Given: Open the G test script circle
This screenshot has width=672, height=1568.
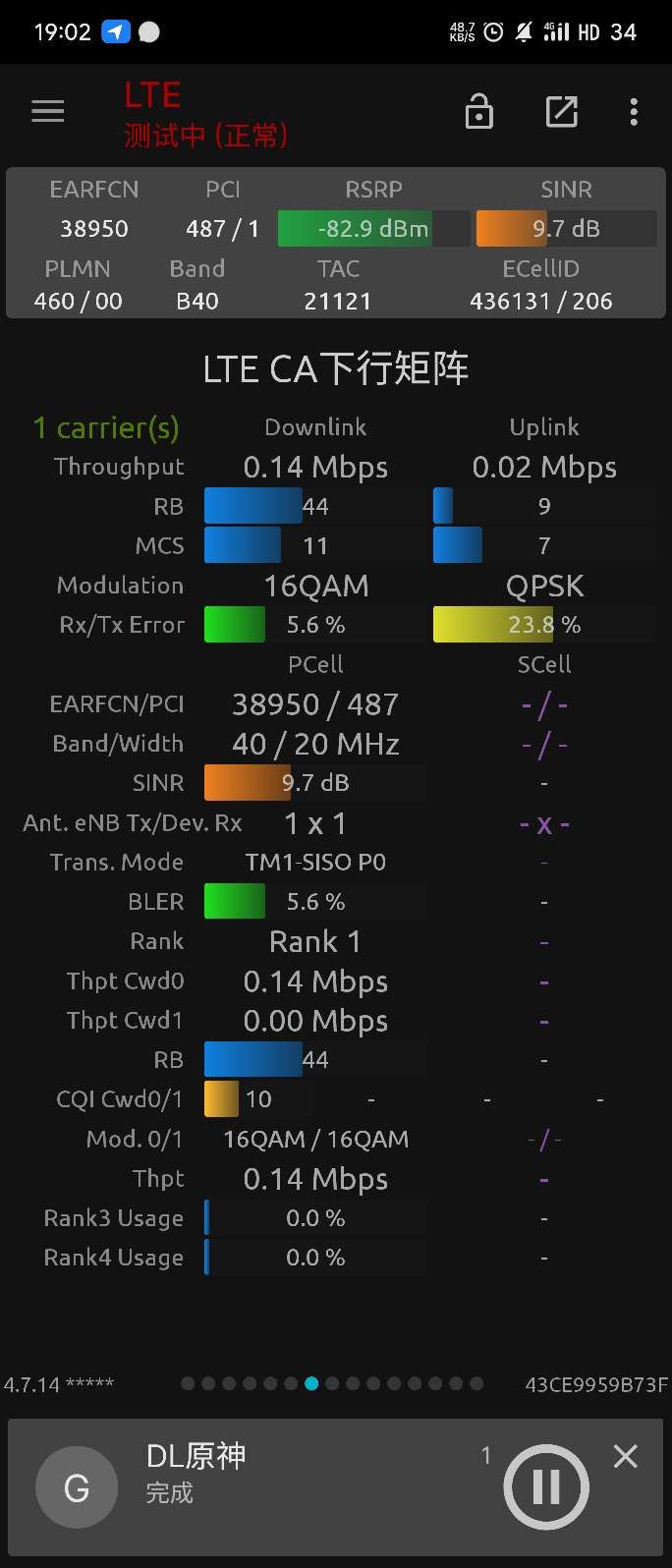Looking at the screenshot, I should 77,1487.
